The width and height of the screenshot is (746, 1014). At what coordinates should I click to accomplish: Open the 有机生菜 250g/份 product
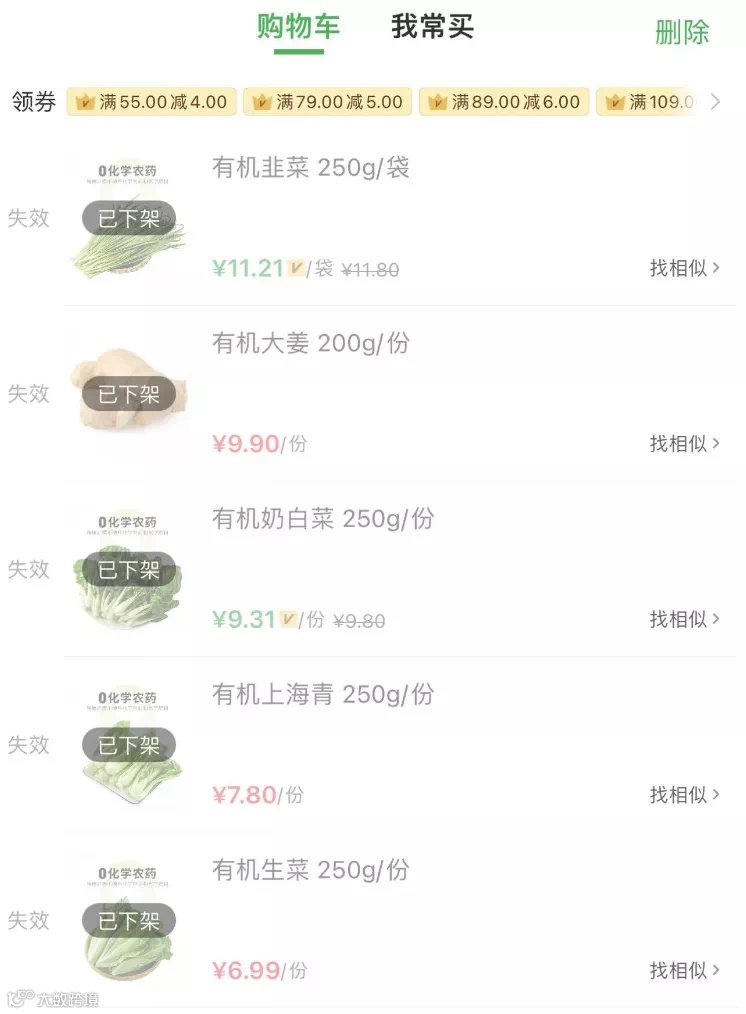click(311, 870)
